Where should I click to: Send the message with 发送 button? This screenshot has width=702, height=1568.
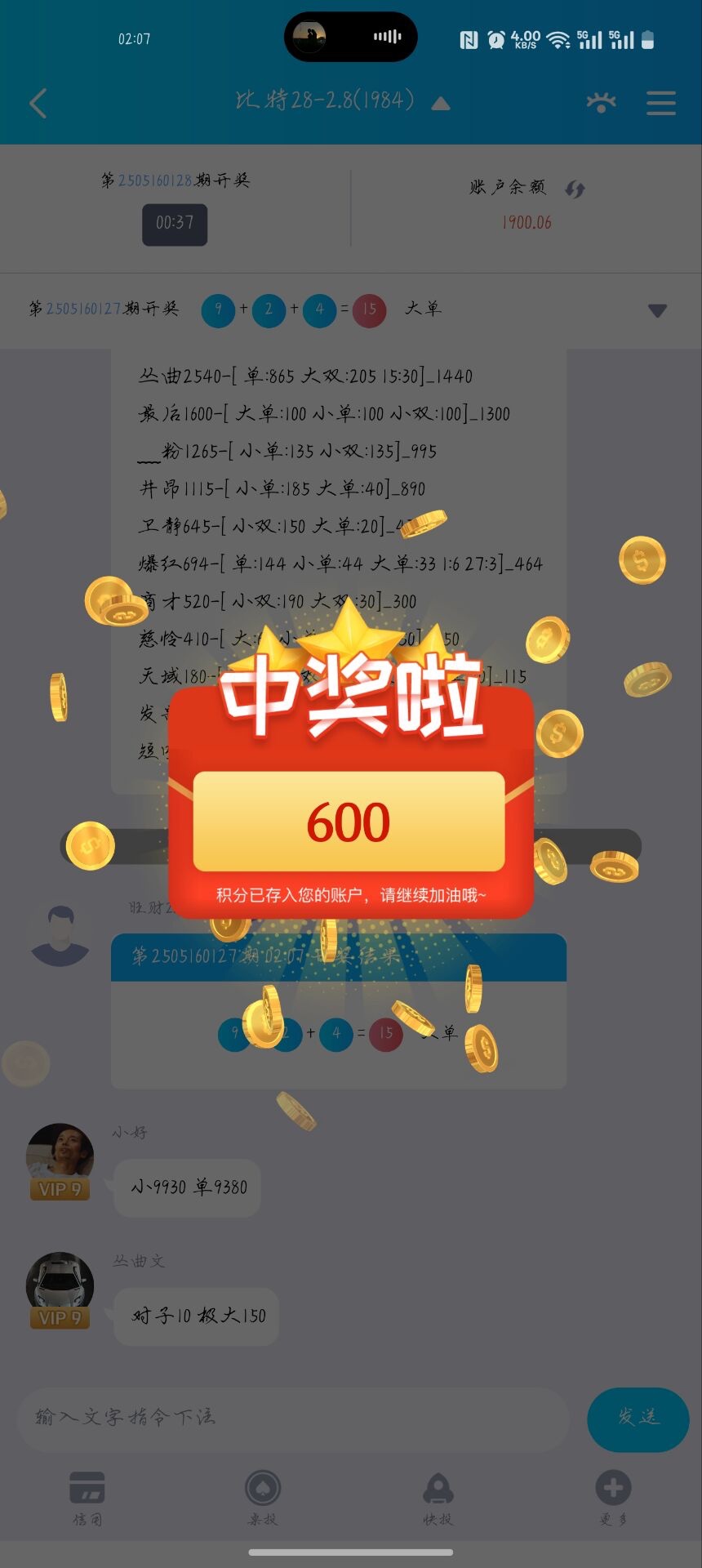click(x=638, y=1419)
